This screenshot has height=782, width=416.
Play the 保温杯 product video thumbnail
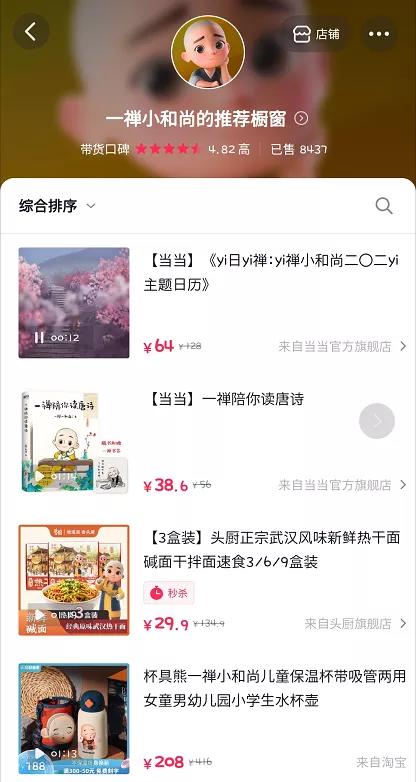pyautogui.click(x=38, y=753)
